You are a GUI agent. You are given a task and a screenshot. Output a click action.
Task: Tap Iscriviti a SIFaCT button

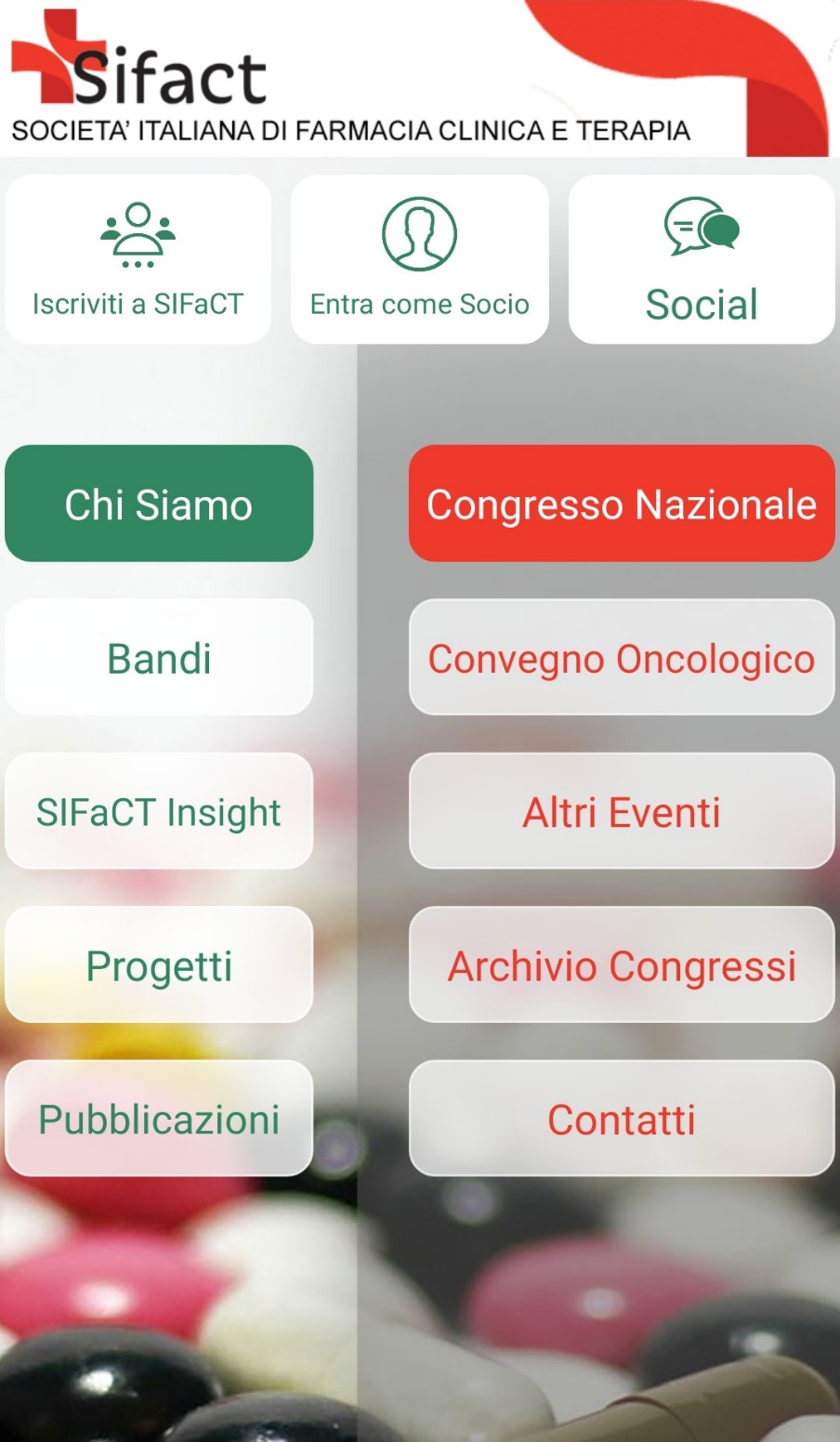pos(138,259)
